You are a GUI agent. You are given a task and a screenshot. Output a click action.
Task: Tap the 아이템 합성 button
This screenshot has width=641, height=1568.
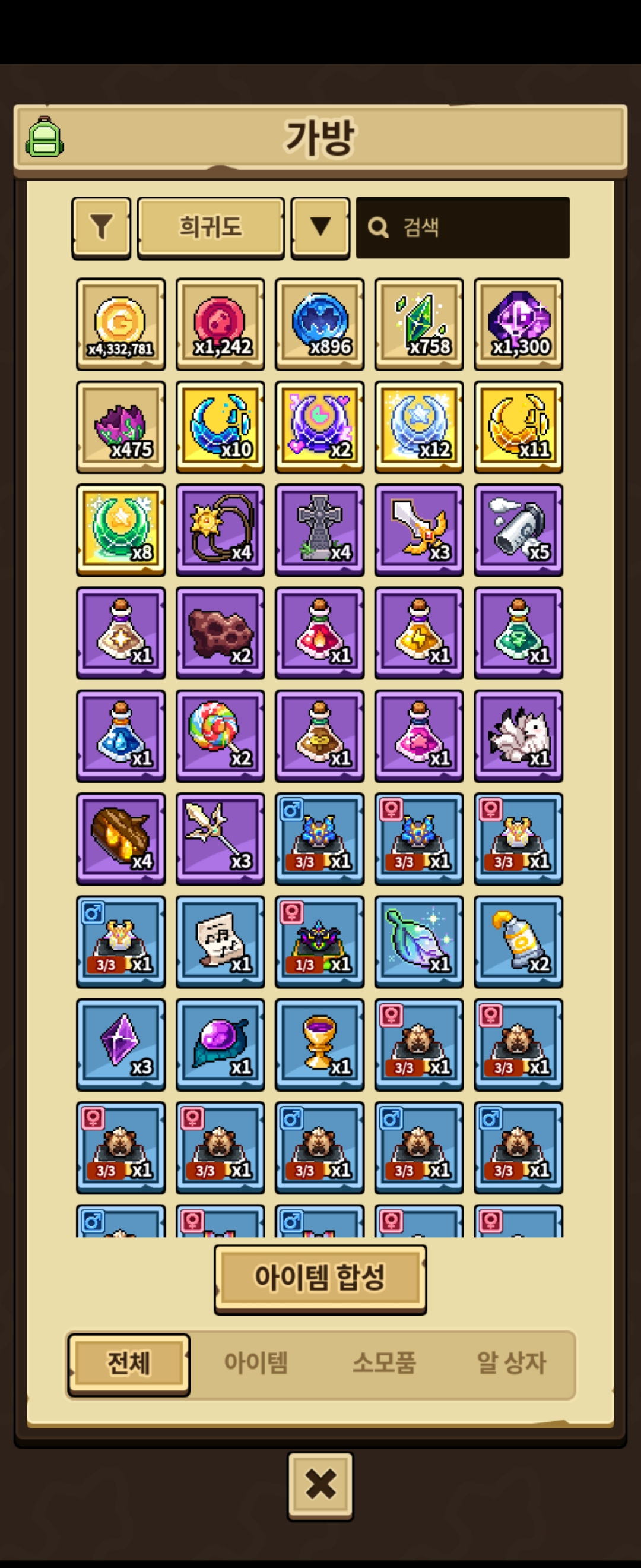[x=320, y=1277]
